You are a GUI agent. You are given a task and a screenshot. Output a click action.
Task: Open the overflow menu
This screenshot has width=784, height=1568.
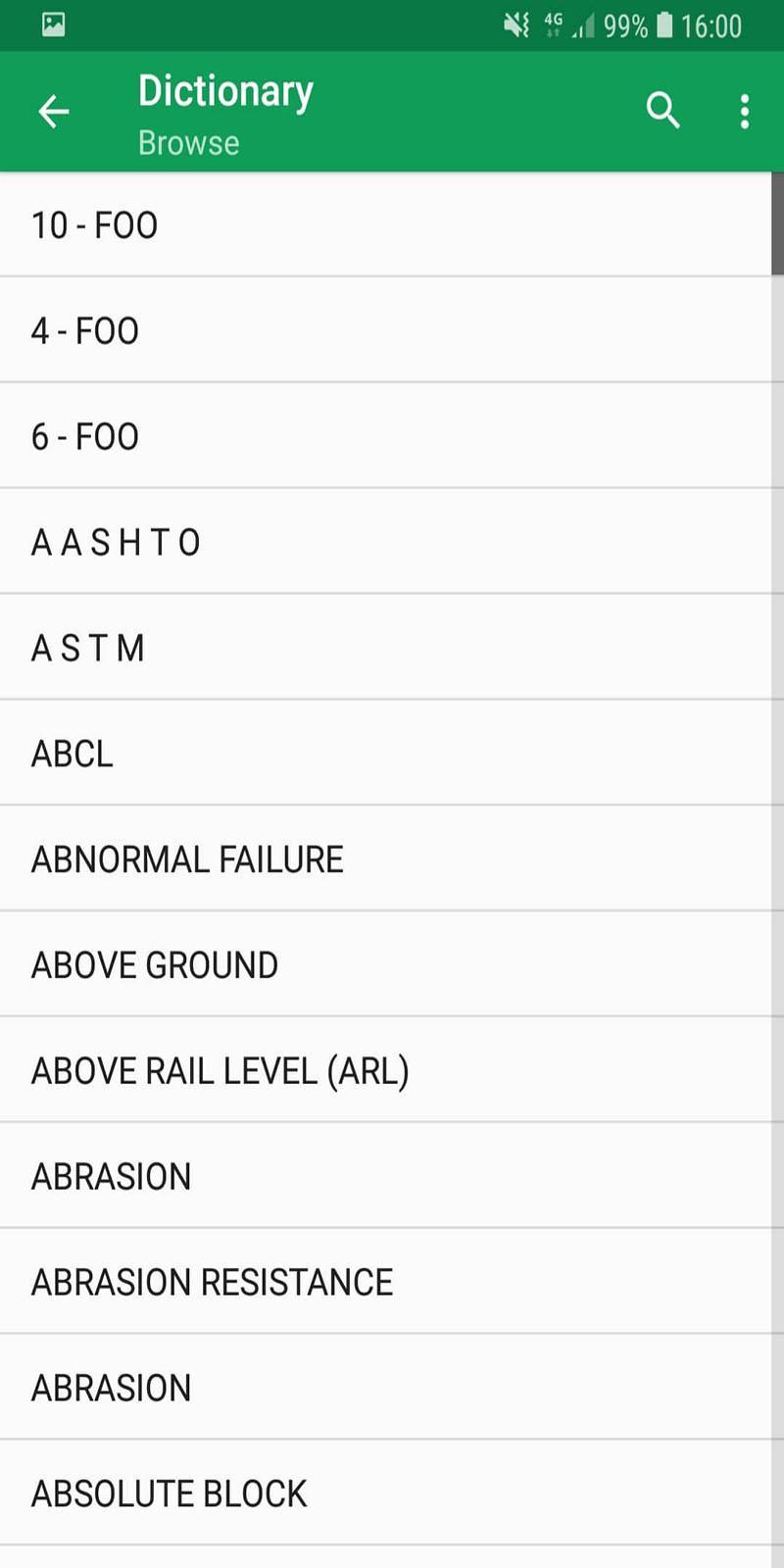(745, 112)
